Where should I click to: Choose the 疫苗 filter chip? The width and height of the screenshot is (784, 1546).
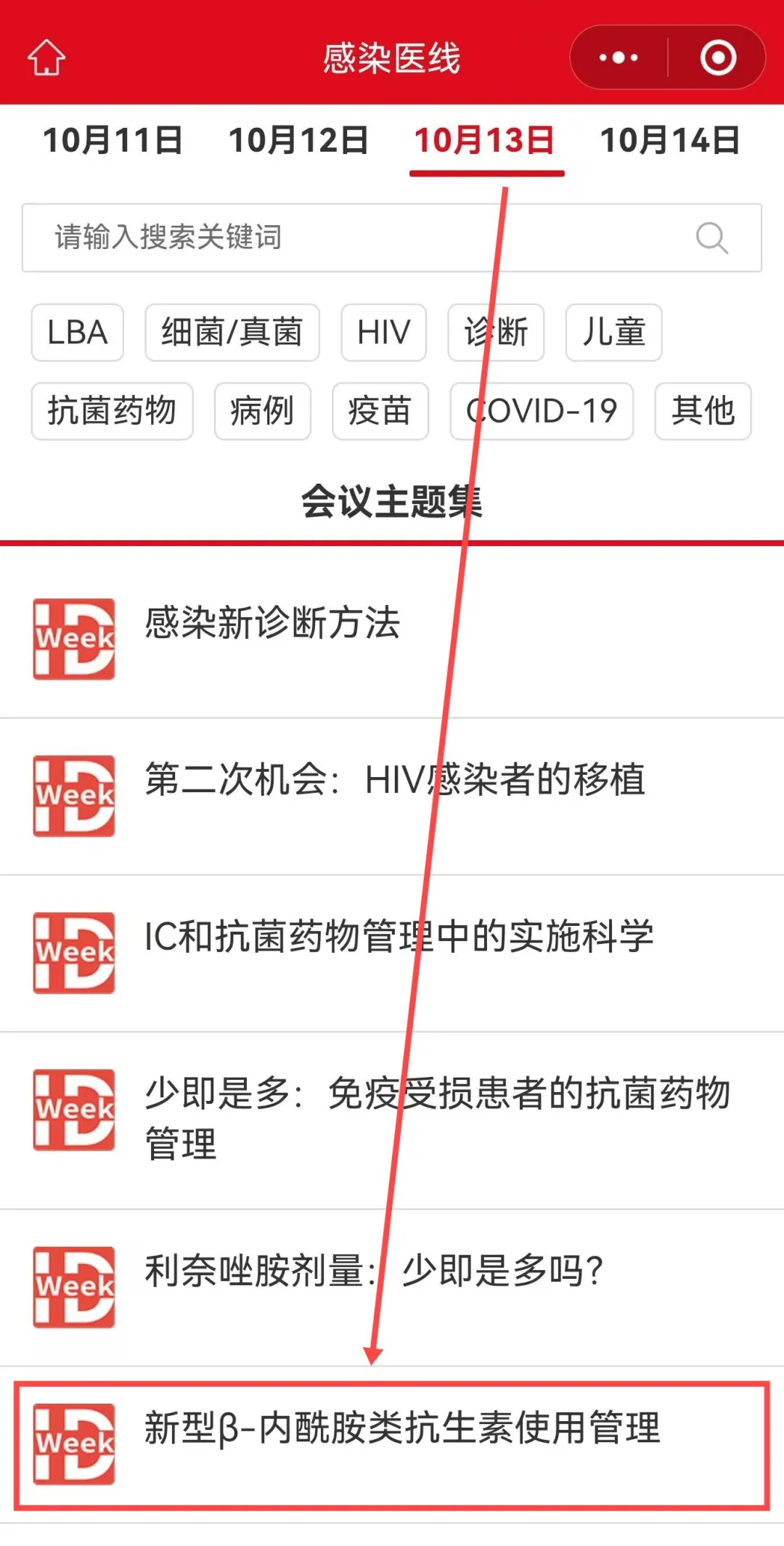[380, 411]
